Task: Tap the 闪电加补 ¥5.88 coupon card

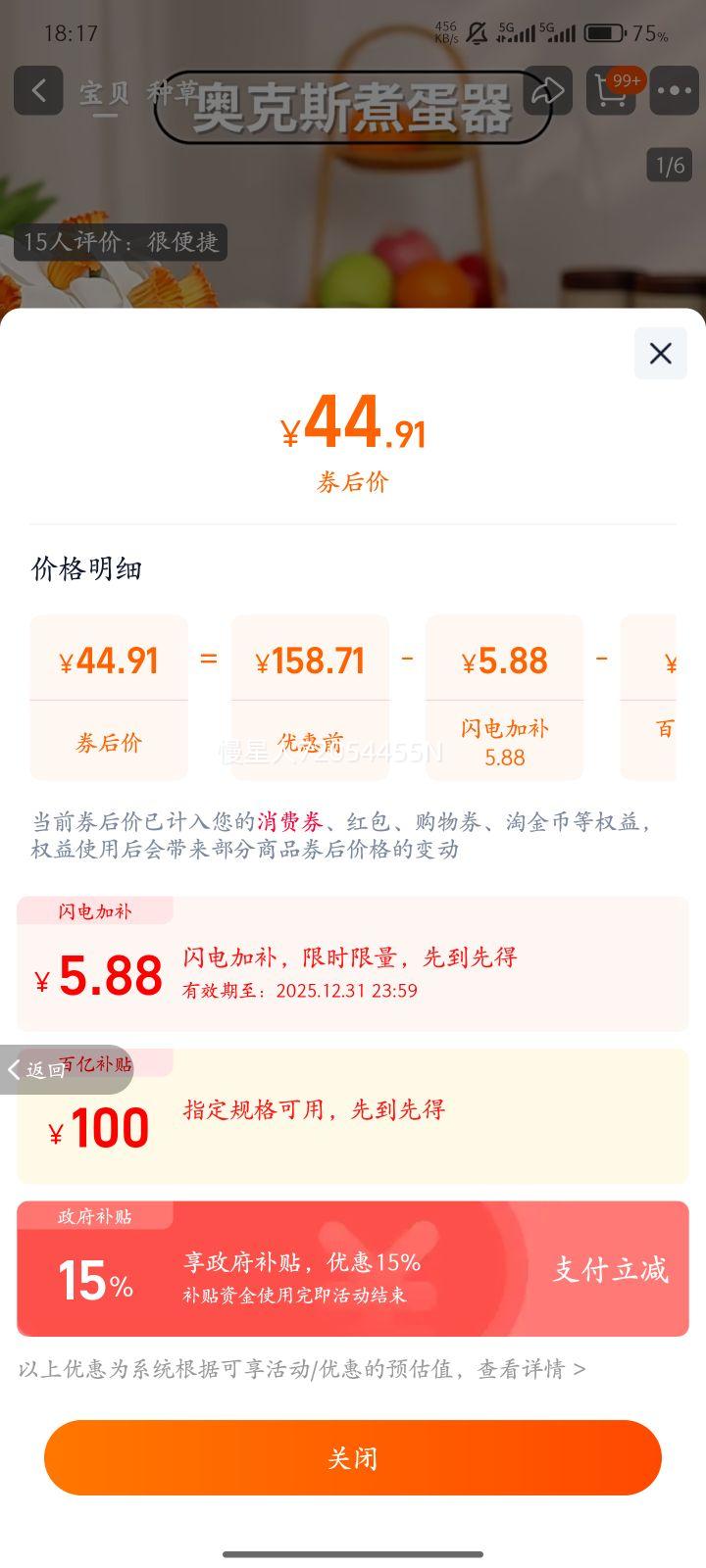Action: click(x=353, y=965)
